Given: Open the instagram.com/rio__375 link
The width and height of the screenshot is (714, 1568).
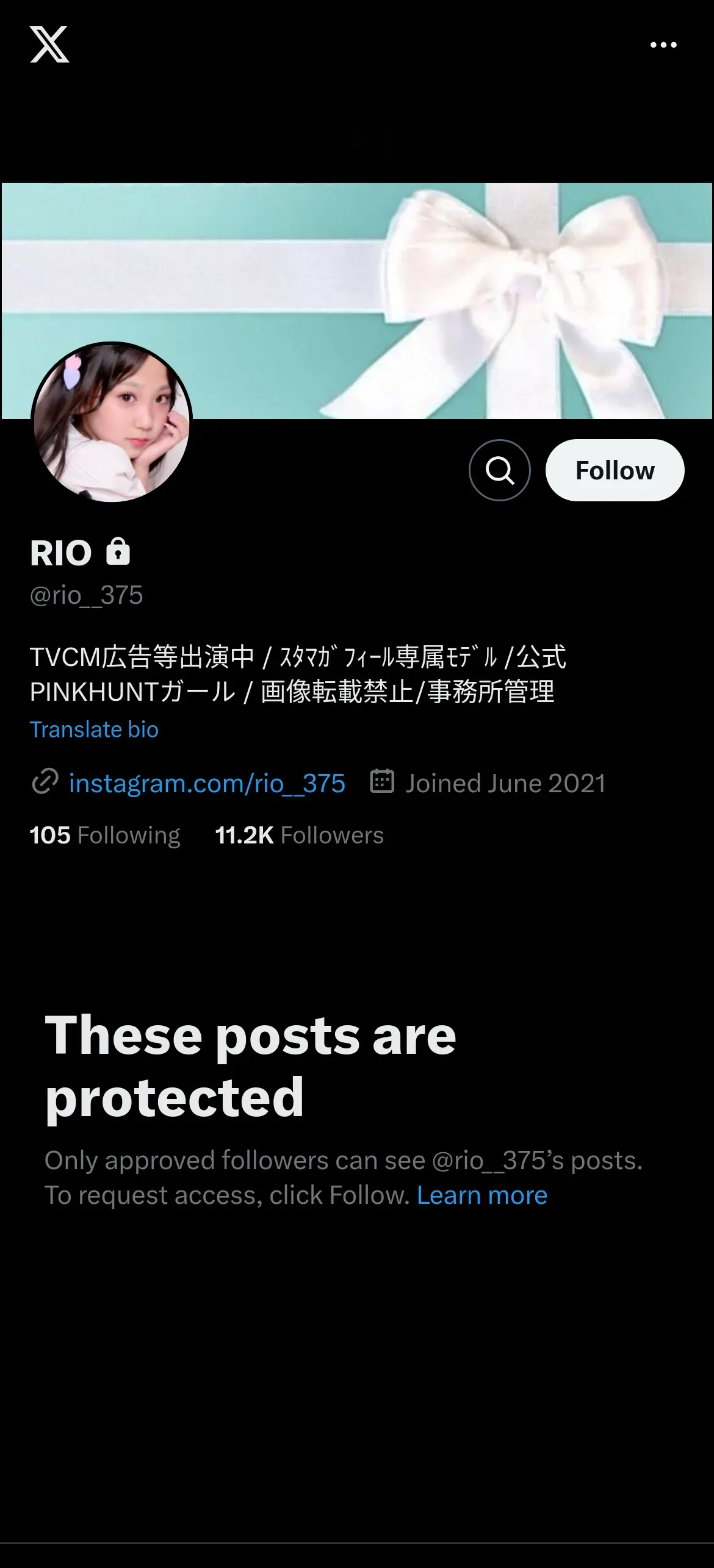Looking at the screenshot, I should (207, 783).
